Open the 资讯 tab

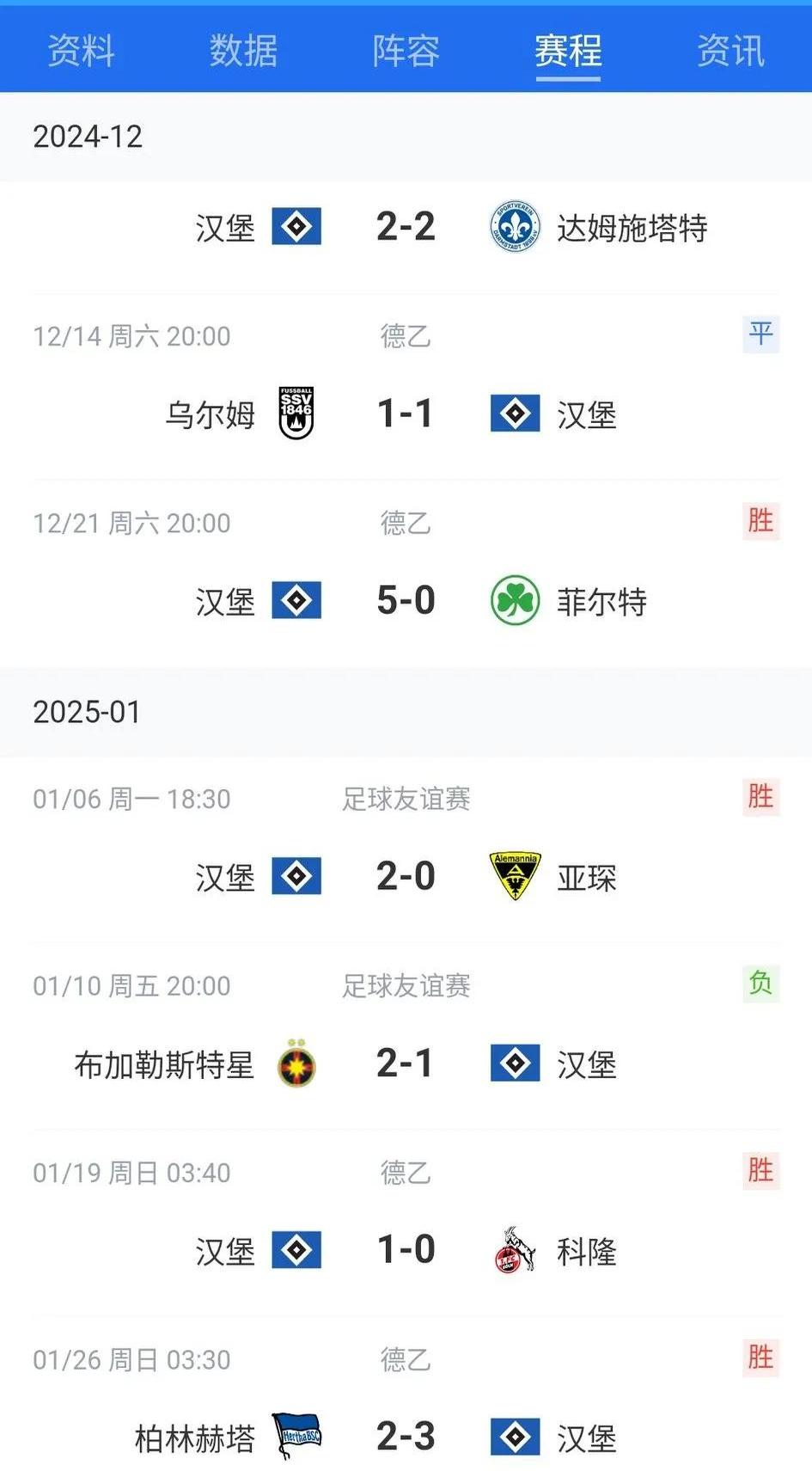[x=731, y=50]
